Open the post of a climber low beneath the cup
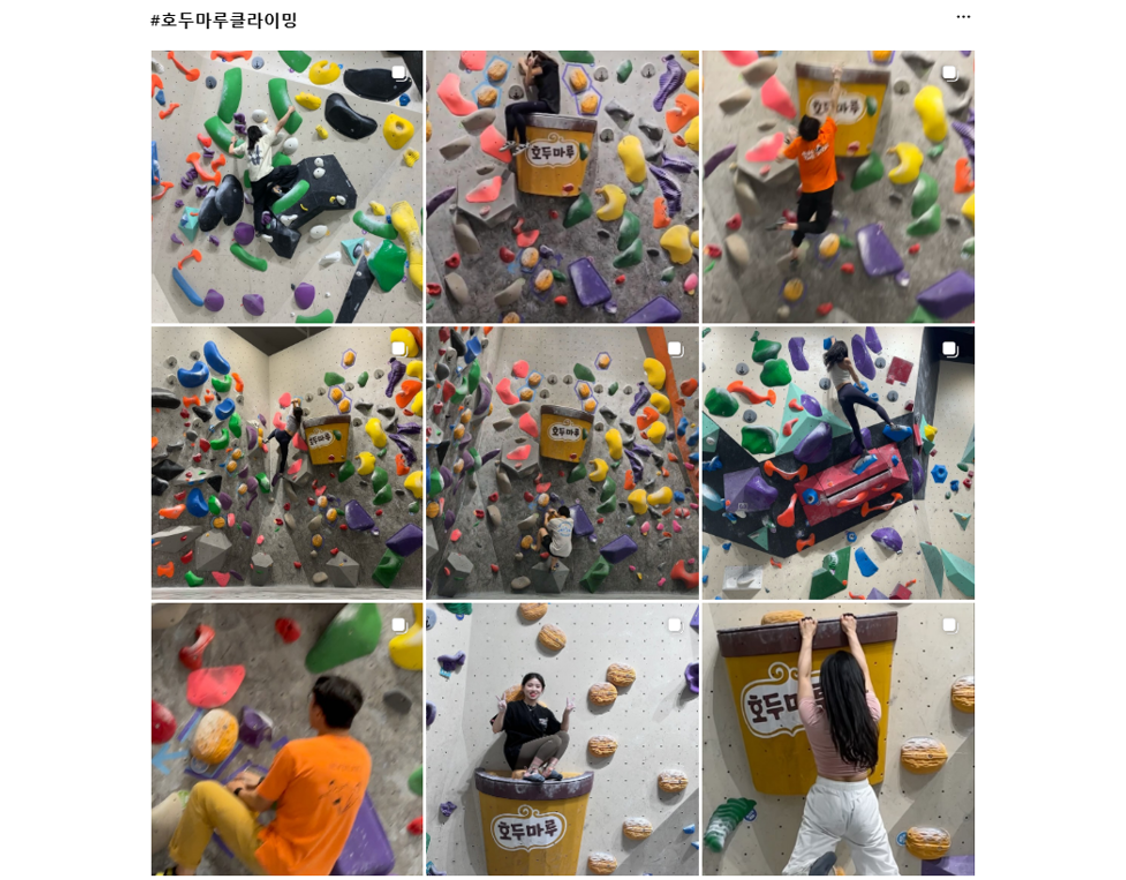Viewport: 1126px width, 880px height. coord(562,462)
